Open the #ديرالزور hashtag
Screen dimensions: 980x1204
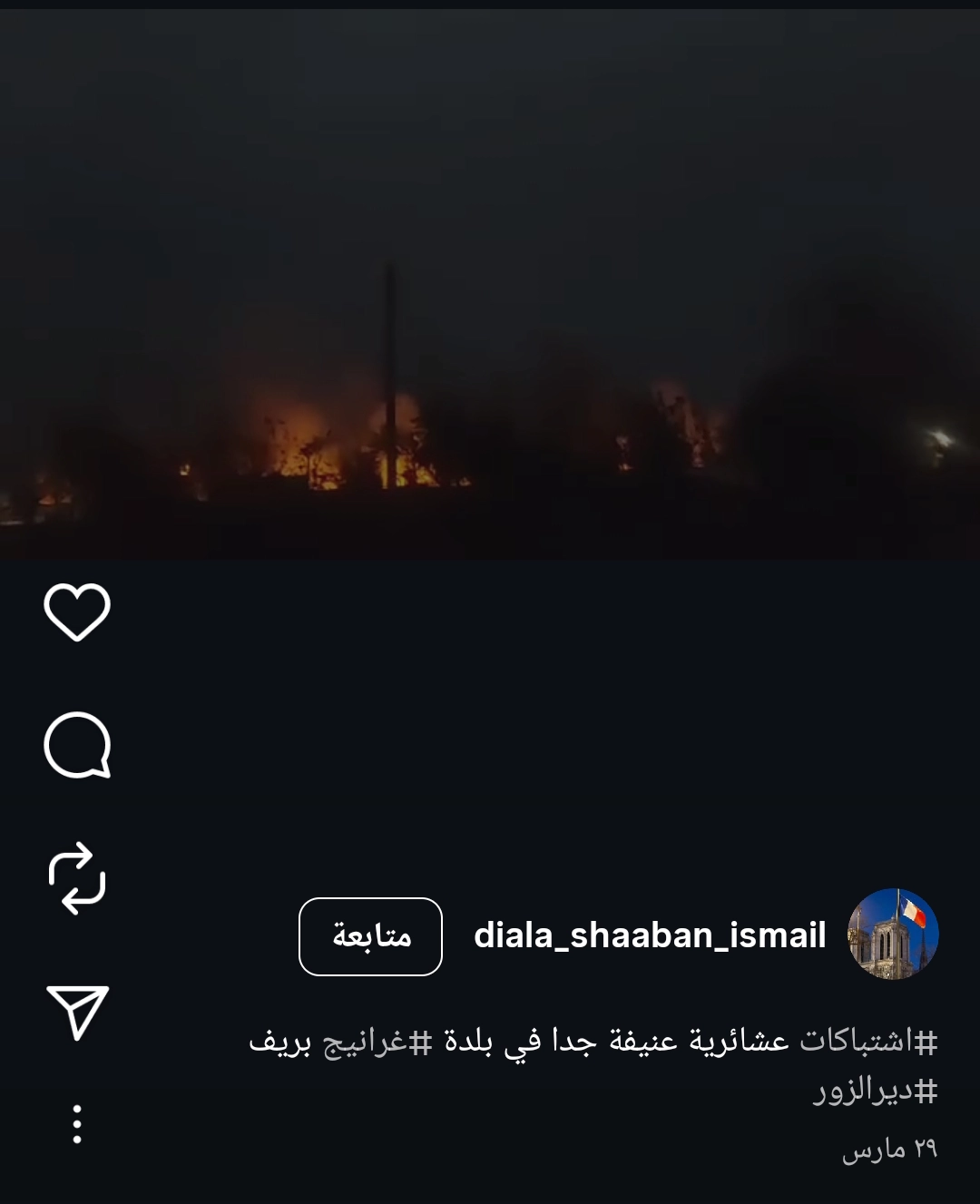[875, 1090]
